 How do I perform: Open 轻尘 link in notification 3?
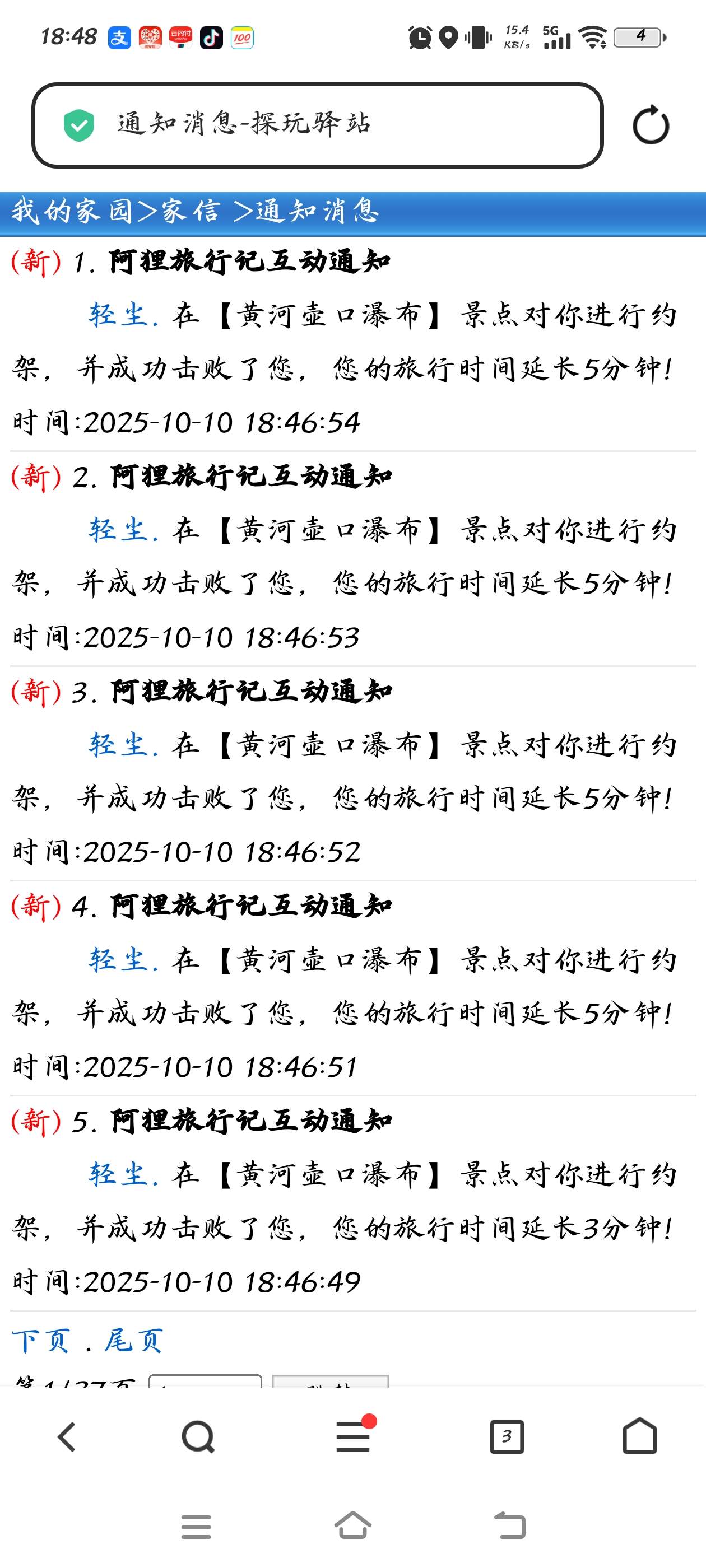click(118, 745)
